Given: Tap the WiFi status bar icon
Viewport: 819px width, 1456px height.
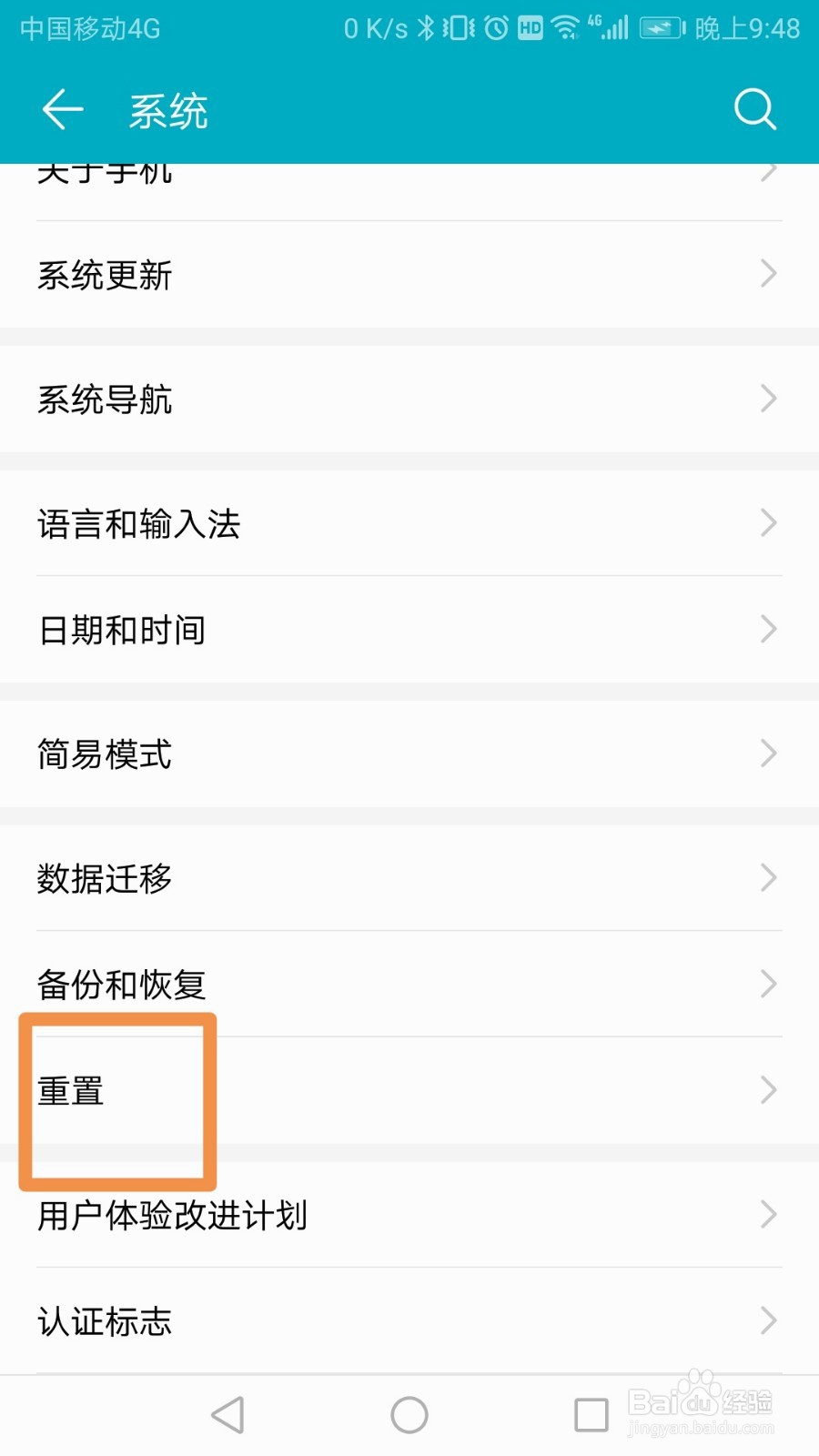Looking at the screenshot, I should (x=564, y=28).
